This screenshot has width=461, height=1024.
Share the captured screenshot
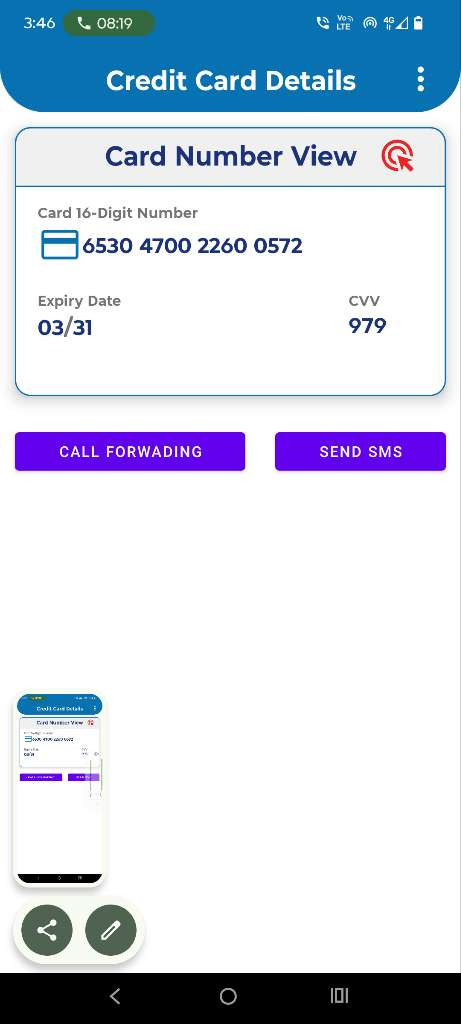pyautogui.click(x=47, y=930)
